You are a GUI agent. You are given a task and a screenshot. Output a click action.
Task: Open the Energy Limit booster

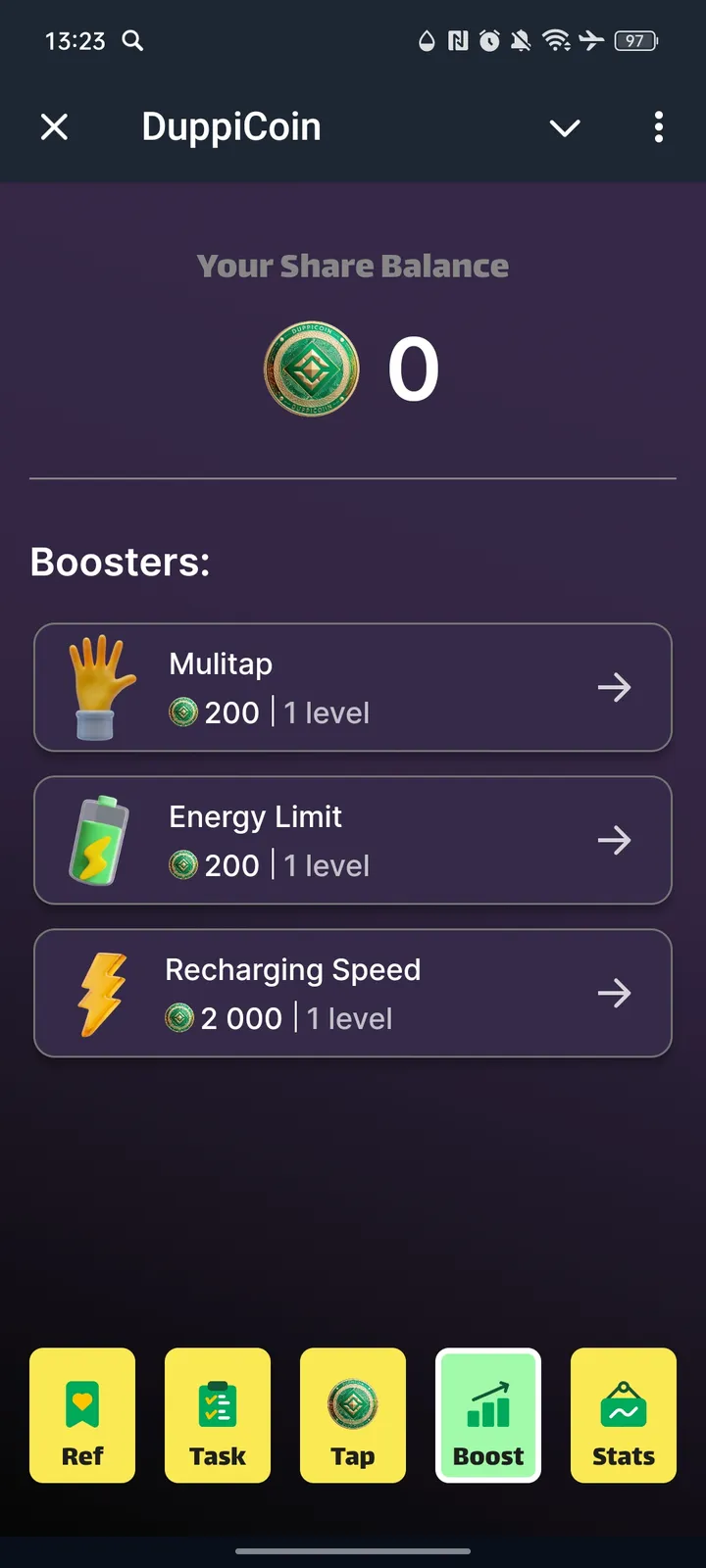pos(353,840)
